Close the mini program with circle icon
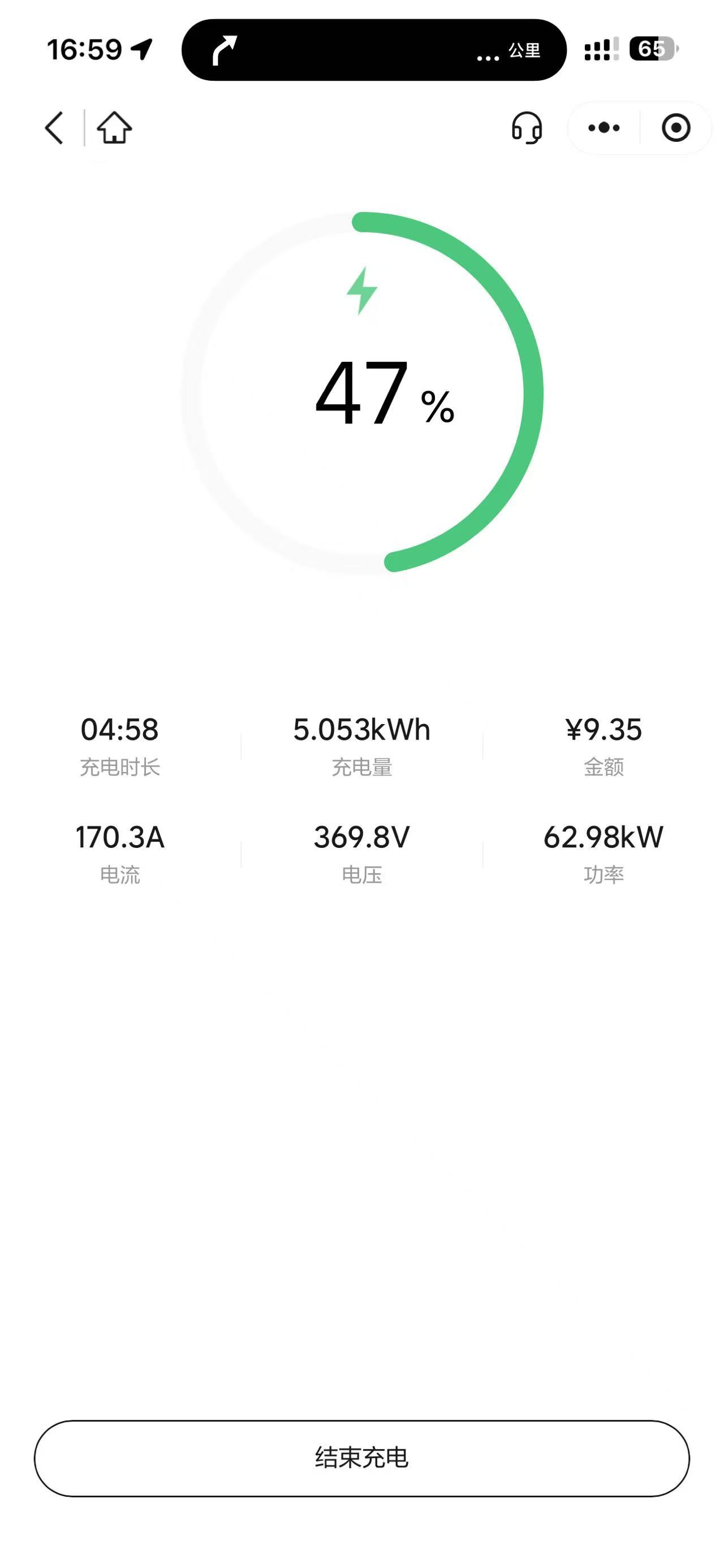 [676, 128]
